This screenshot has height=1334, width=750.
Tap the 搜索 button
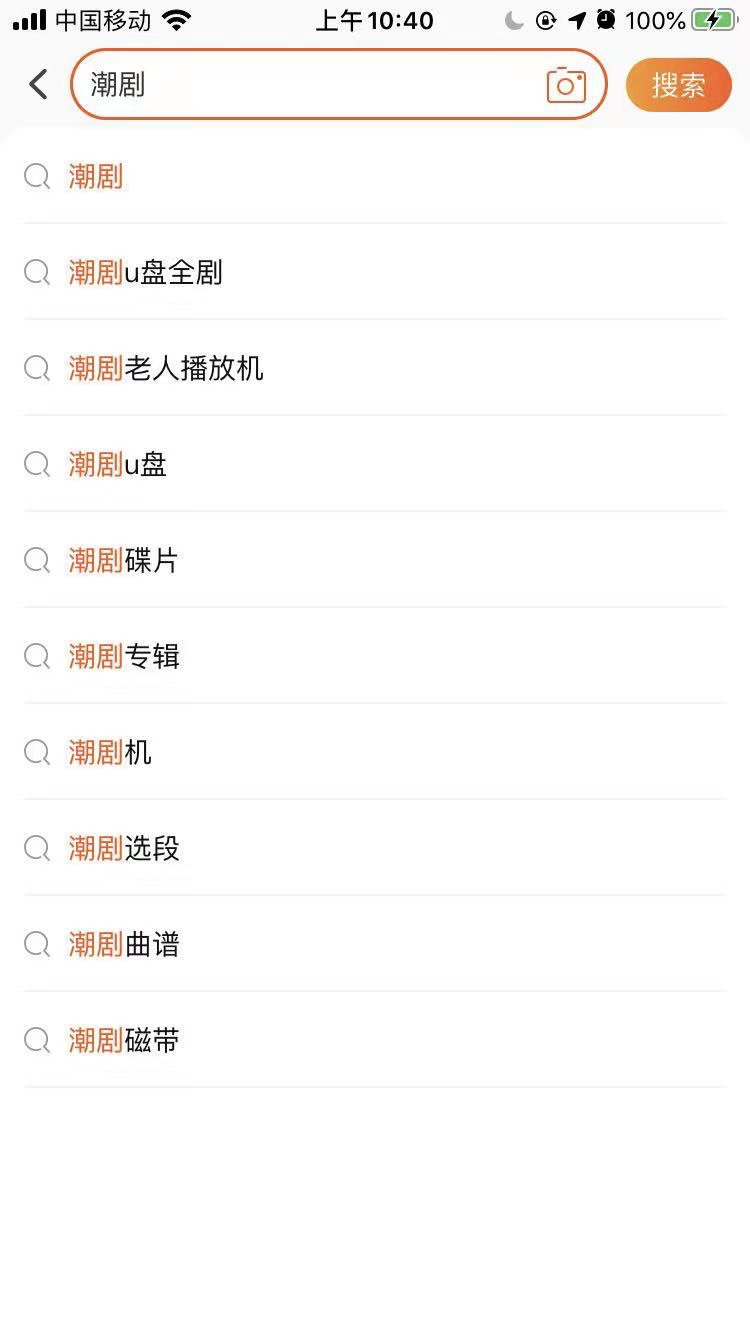coord(679,85)
